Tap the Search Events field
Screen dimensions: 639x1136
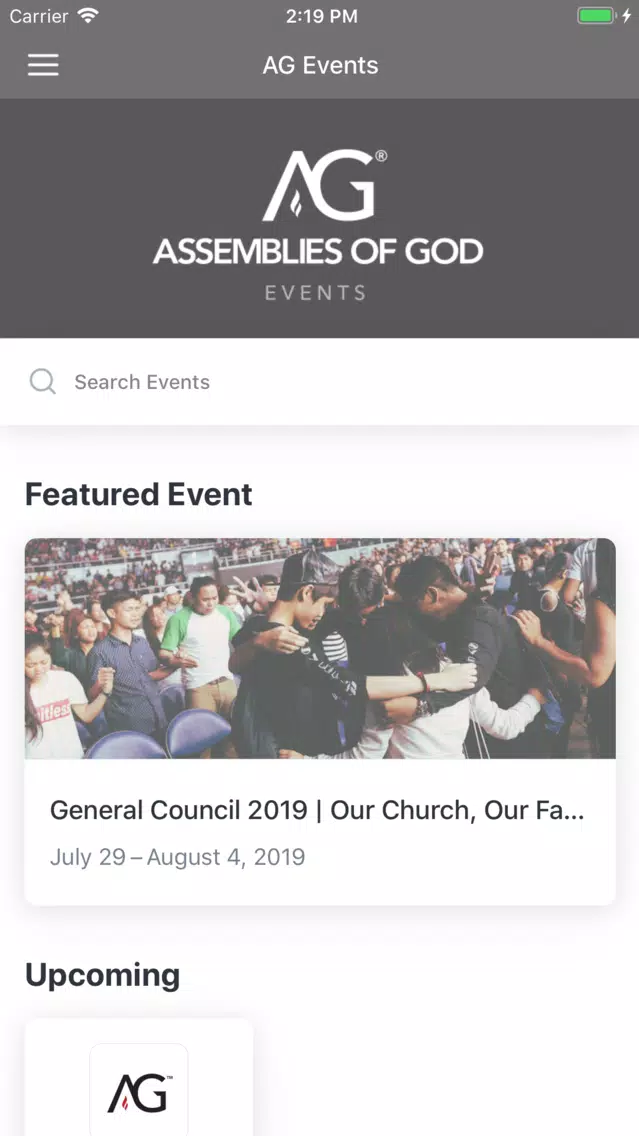[x=320, y=382]
